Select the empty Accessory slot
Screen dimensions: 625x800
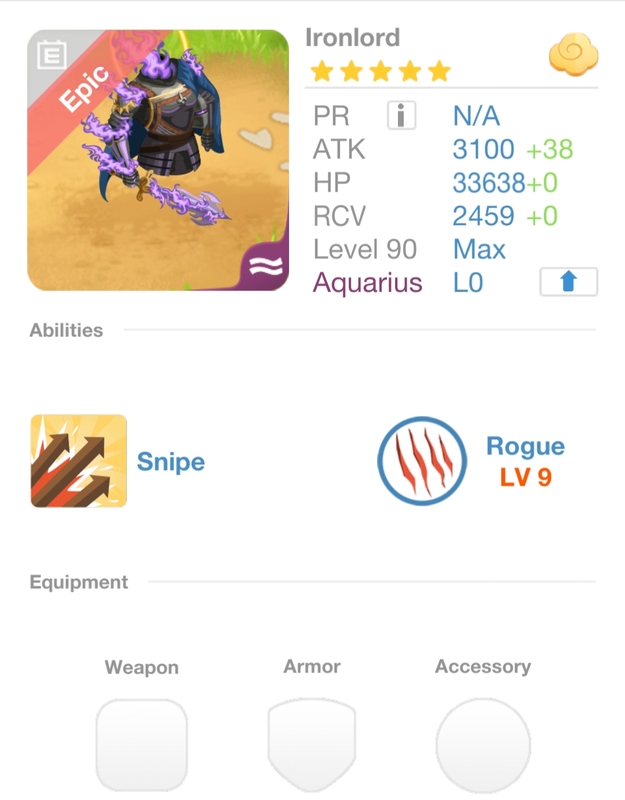point(483,745)
